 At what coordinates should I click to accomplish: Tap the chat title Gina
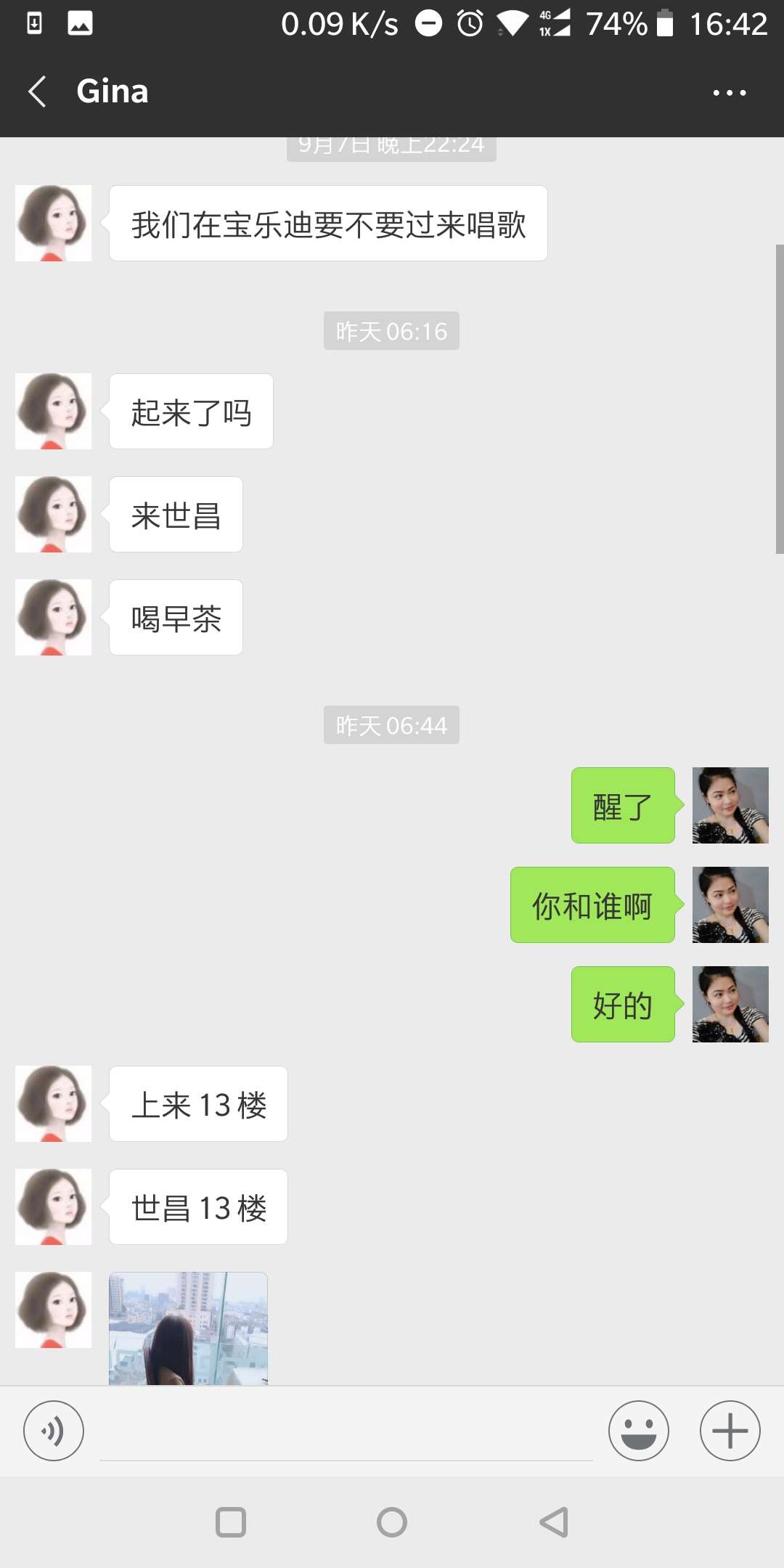click(x=113, y=91)
